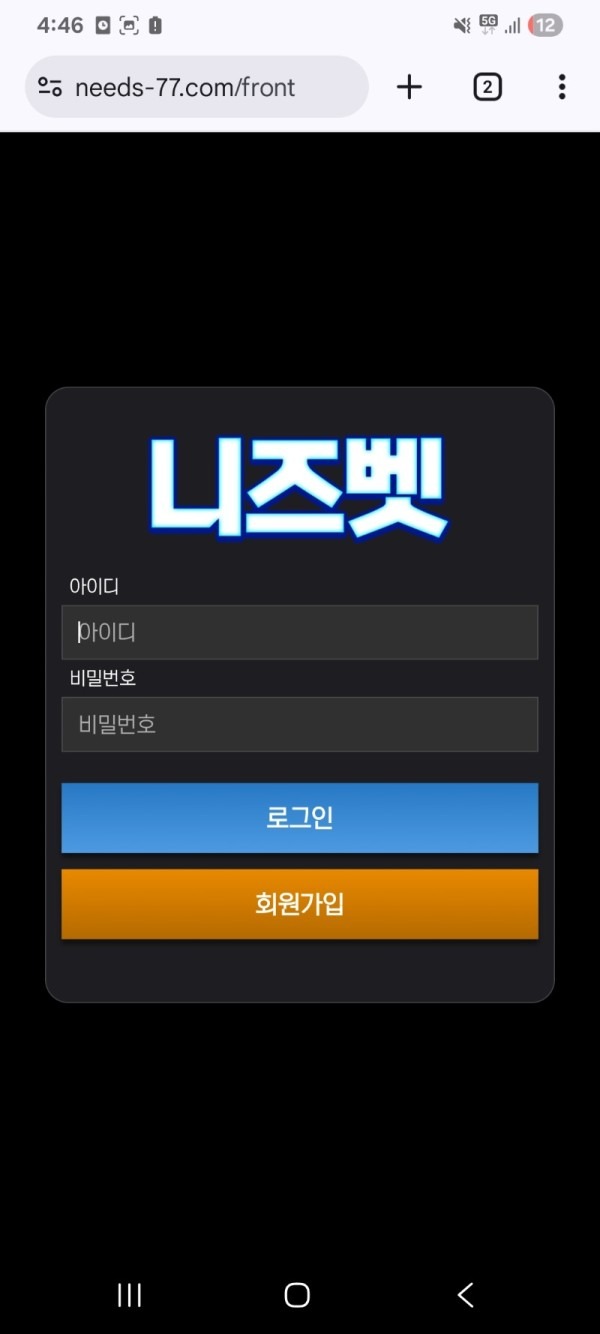Open the browser overflow menu
600x1334 pixels.
click(562, 87)
